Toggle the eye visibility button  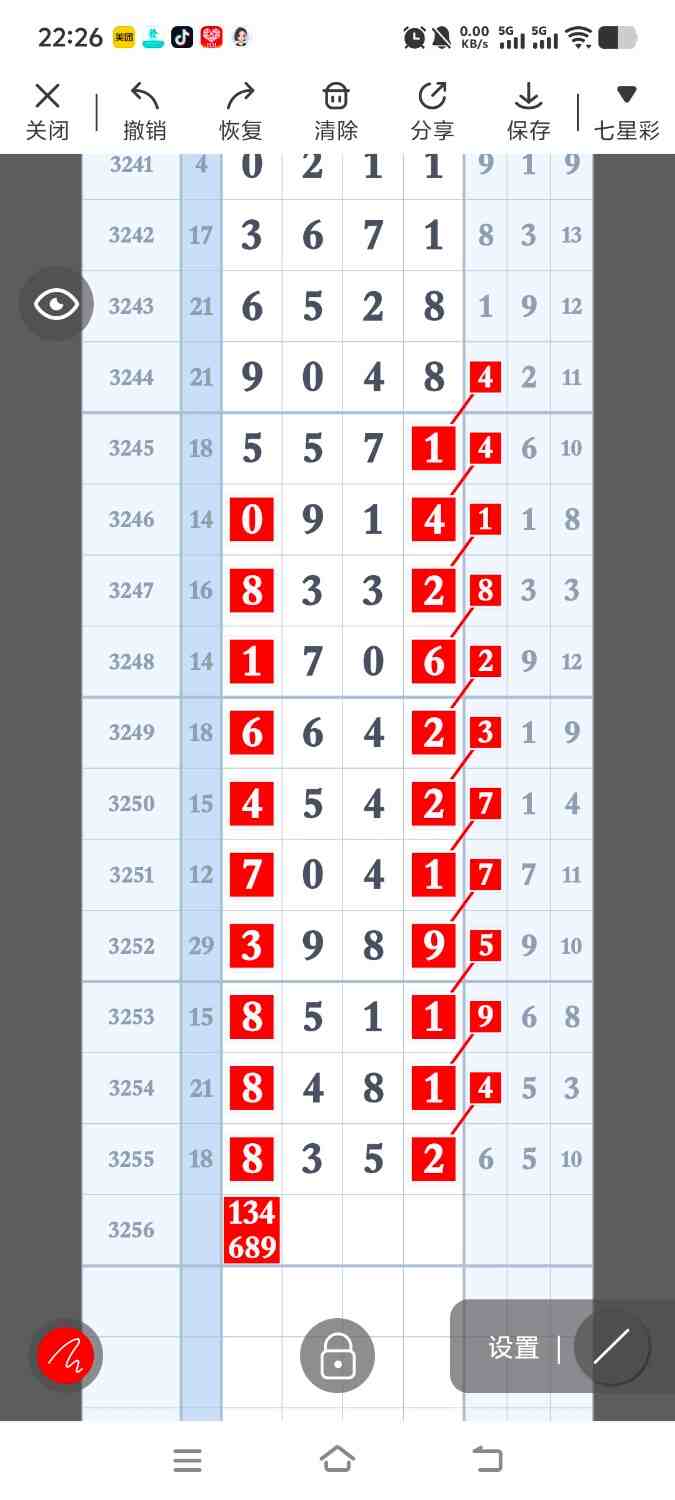coord(56,304)
